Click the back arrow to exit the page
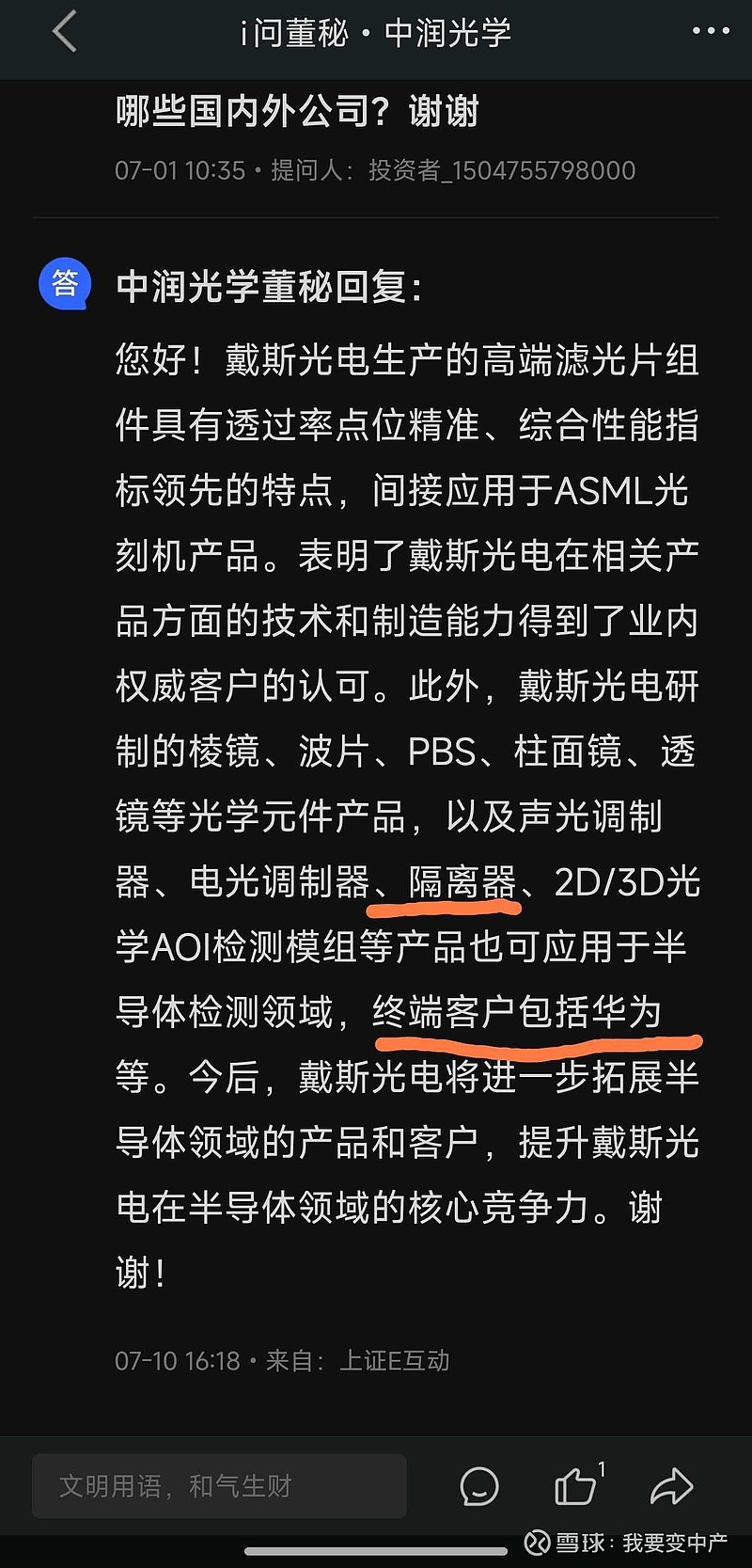 [63, 31]
